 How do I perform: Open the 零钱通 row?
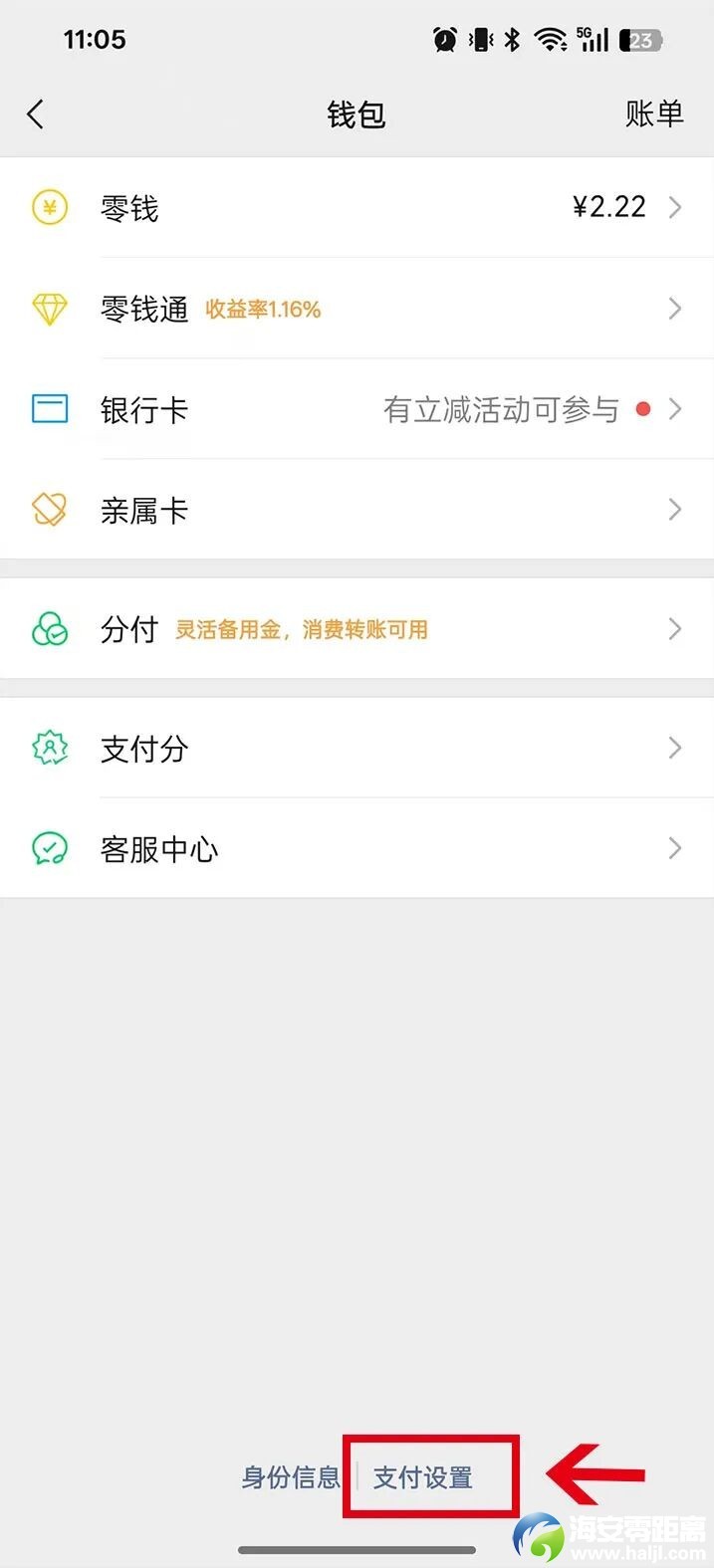pyautogui.click(x=357, y=310)
